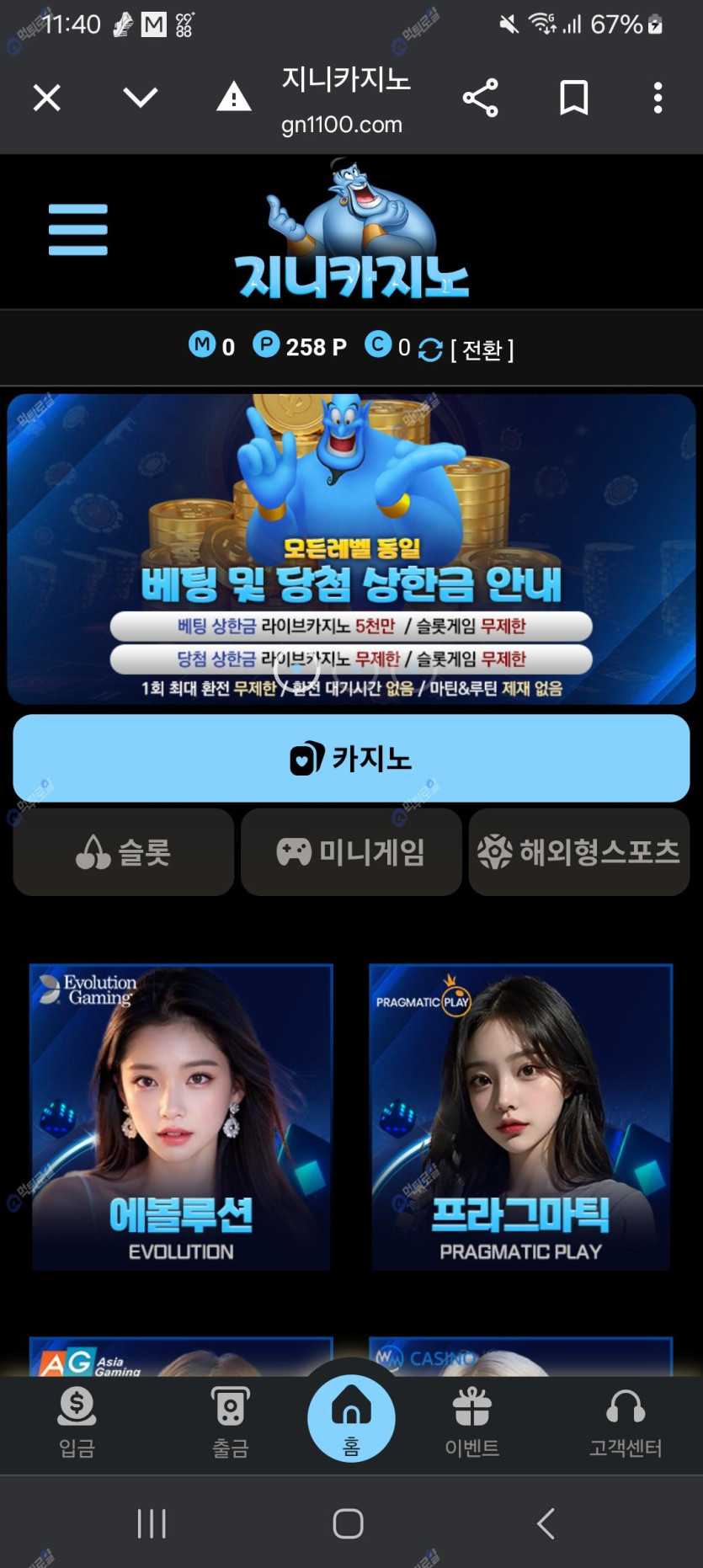Open the 이벤트 events tab
Viewport: 703px width, 1568px height.
471,1421
